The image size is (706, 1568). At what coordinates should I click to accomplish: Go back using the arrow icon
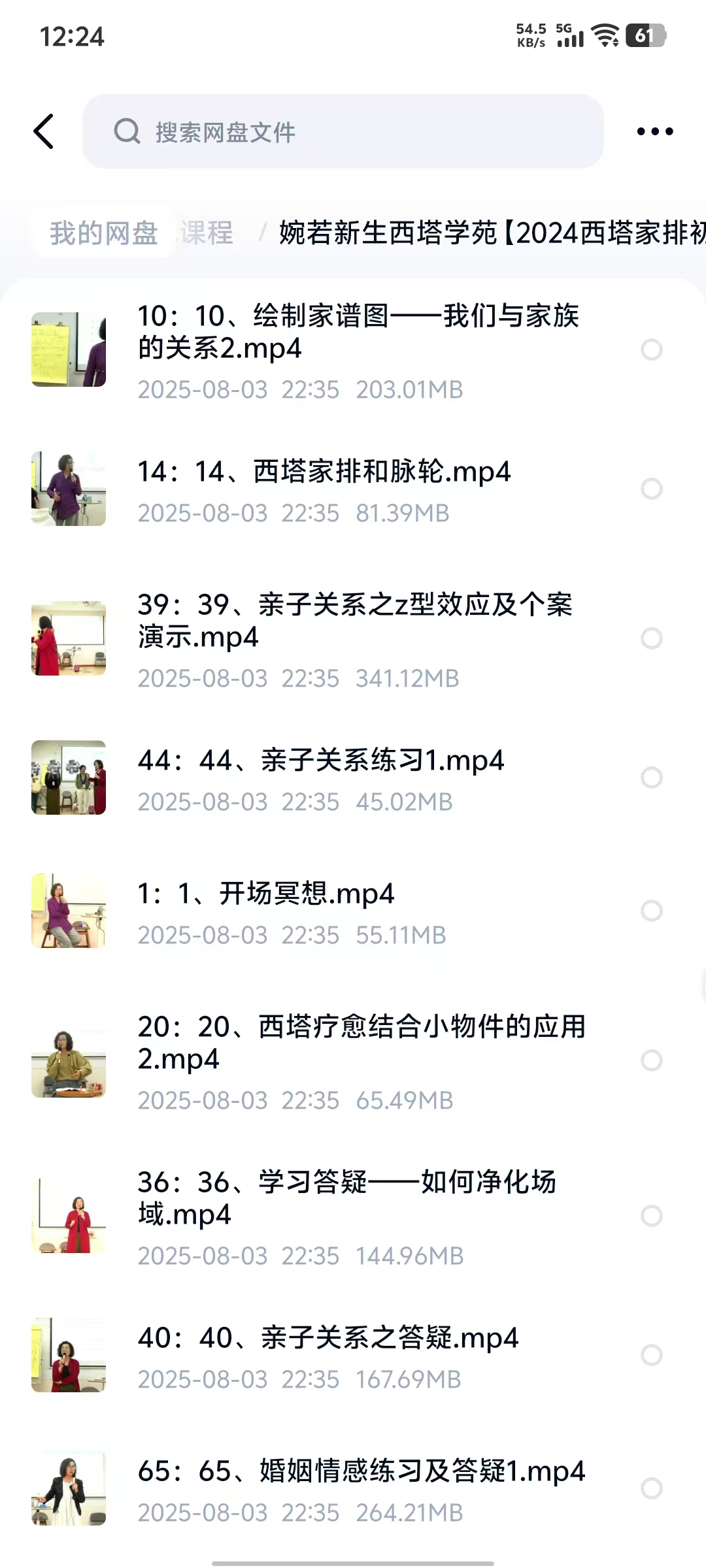(44, 131)
